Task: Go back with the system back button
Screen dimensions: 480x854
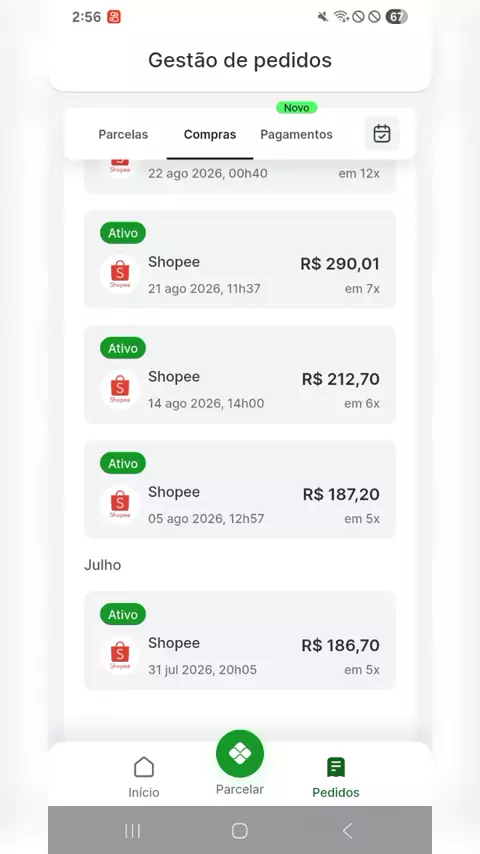Action: pyautogui.click(x=347, y=831)
